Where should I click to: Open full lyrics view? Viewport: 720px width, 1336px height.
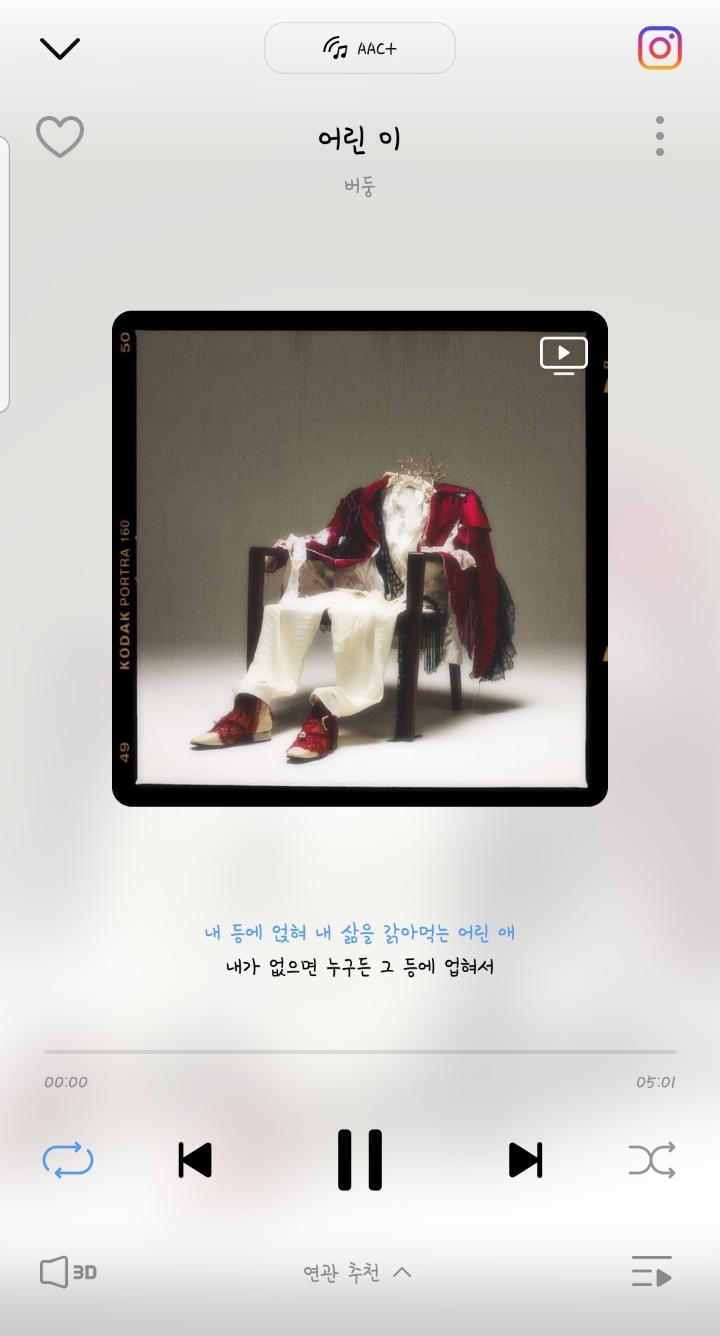pos(360,950)
